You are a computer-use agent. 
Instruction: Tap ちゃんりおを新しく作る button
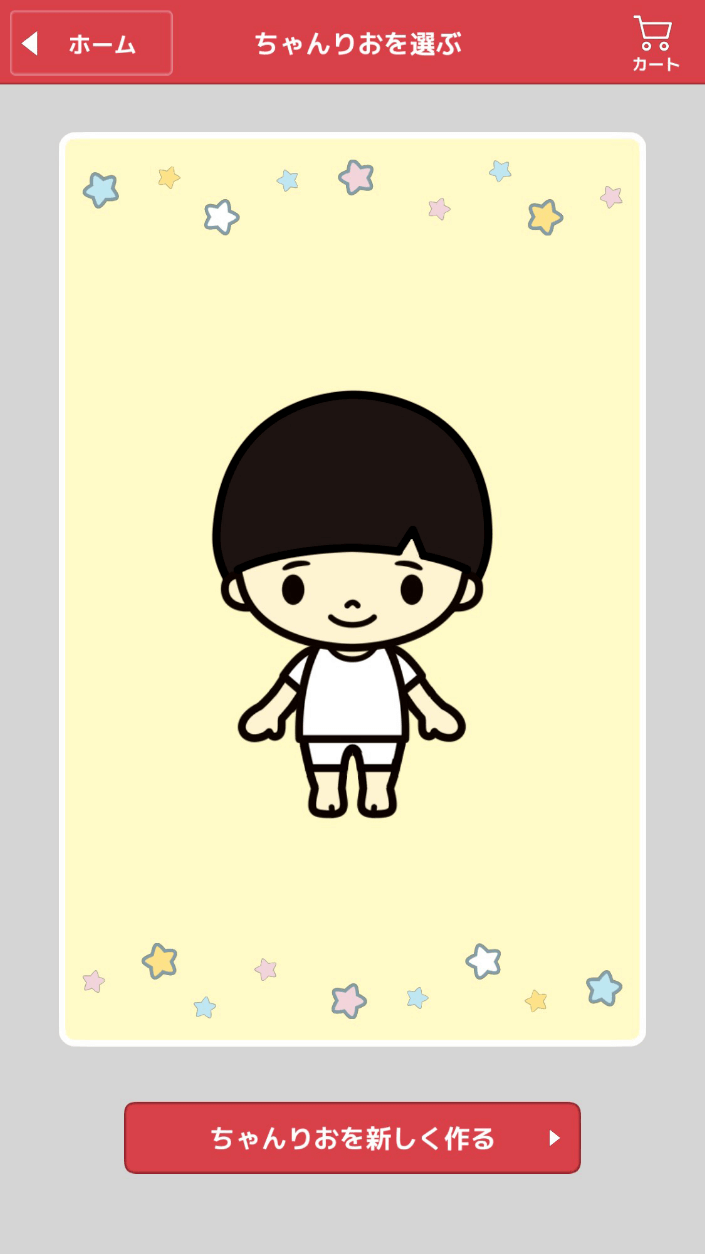pyautogui.click(x=352, y=1138)
